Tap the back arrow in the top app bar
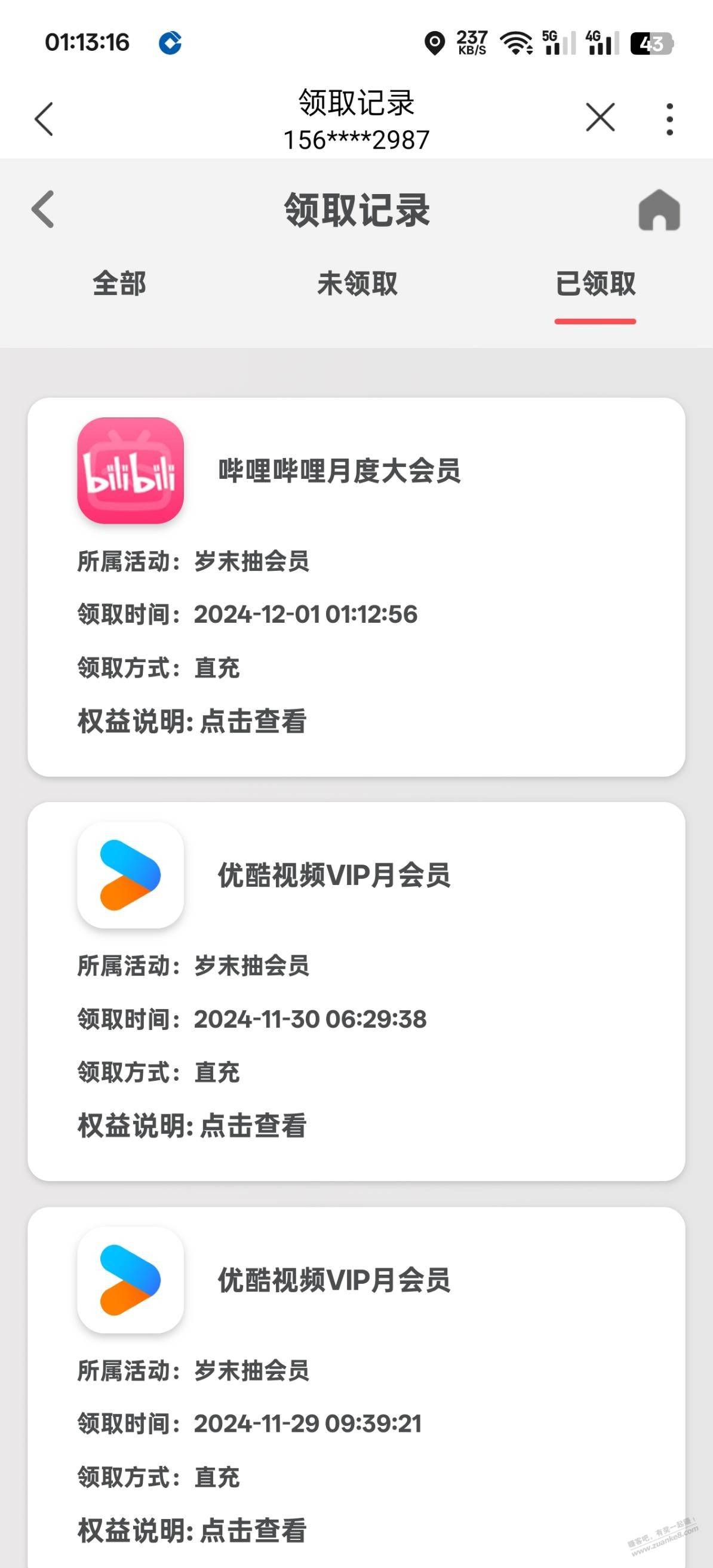The image size is (713, 1568). pos(44,119)
